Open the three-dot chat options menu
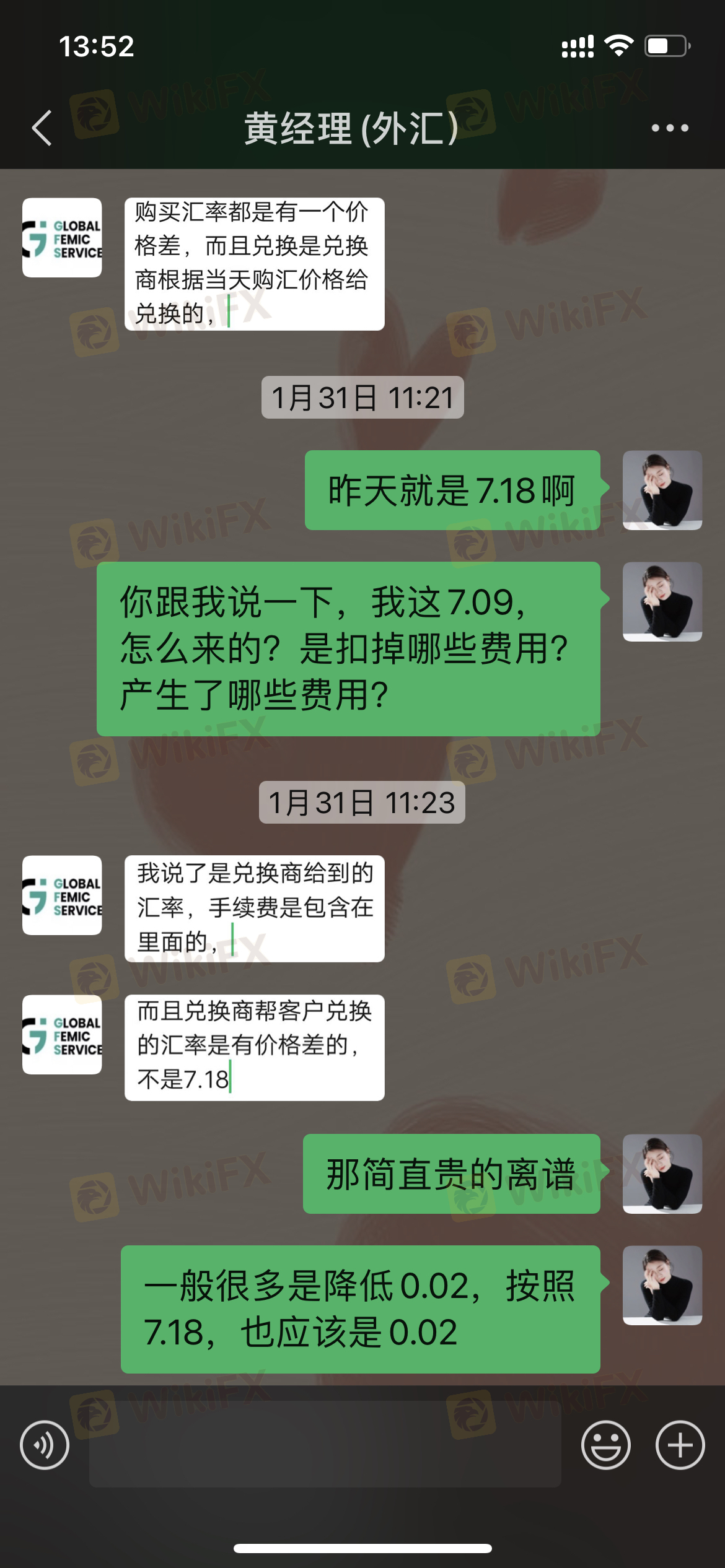The width and height of the screenshot is (725, 1568). coord(669,128)
